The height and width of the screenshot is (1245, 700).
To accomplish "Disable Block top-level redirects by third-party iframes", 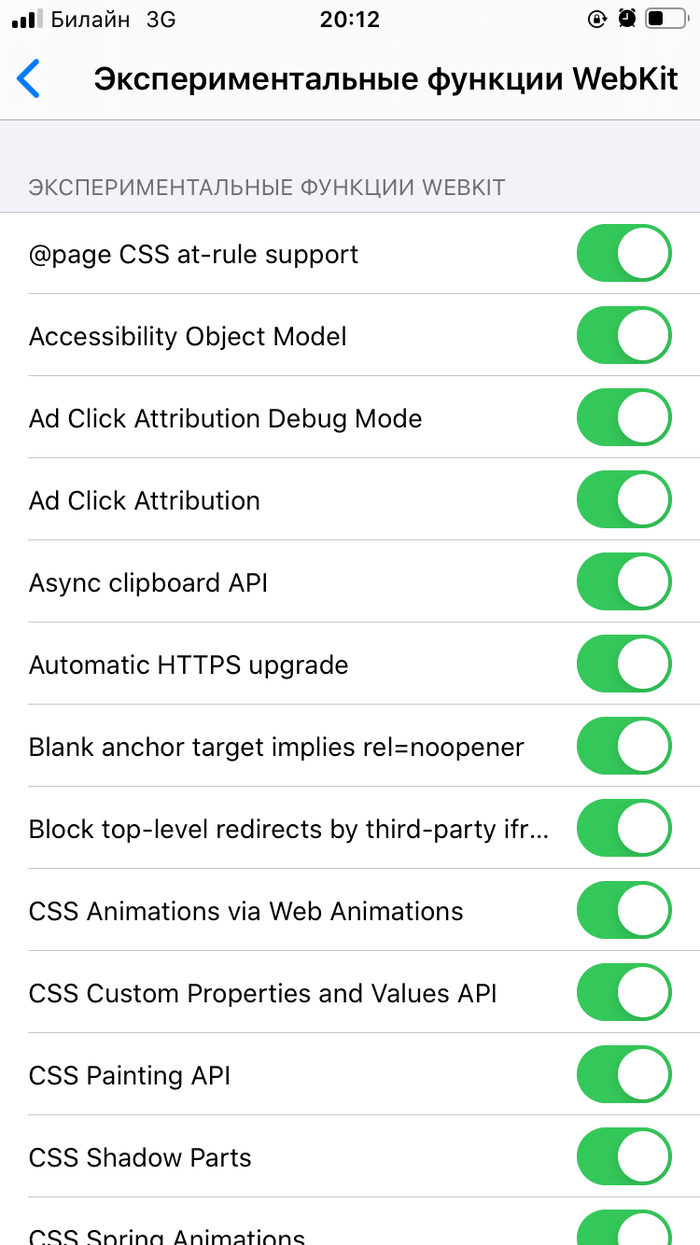I will [x=623, y=828].
